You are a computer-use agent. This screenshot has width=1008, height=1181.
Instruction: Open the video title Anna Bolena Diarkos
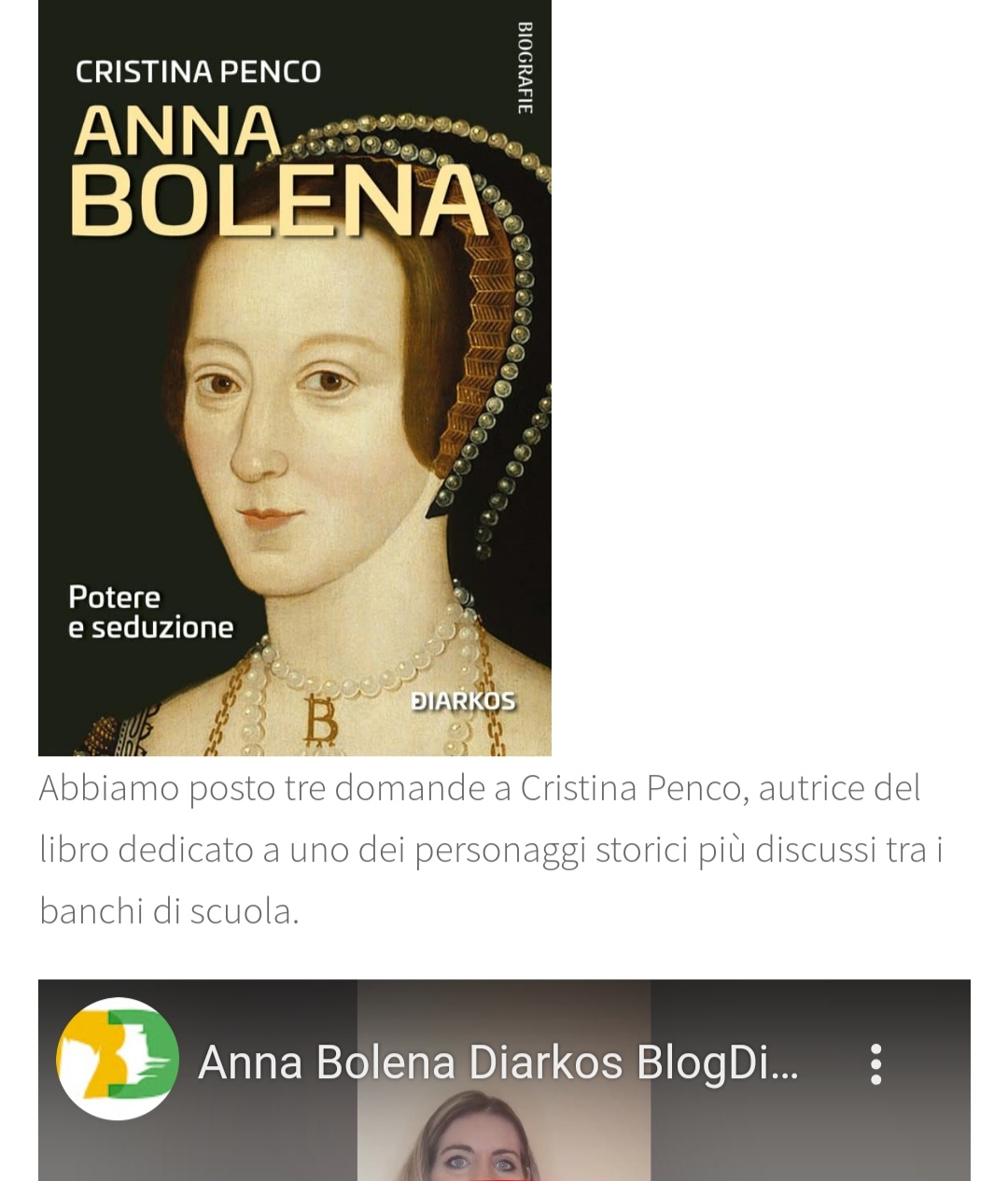pyautogui.click(x=497, y=1063)
